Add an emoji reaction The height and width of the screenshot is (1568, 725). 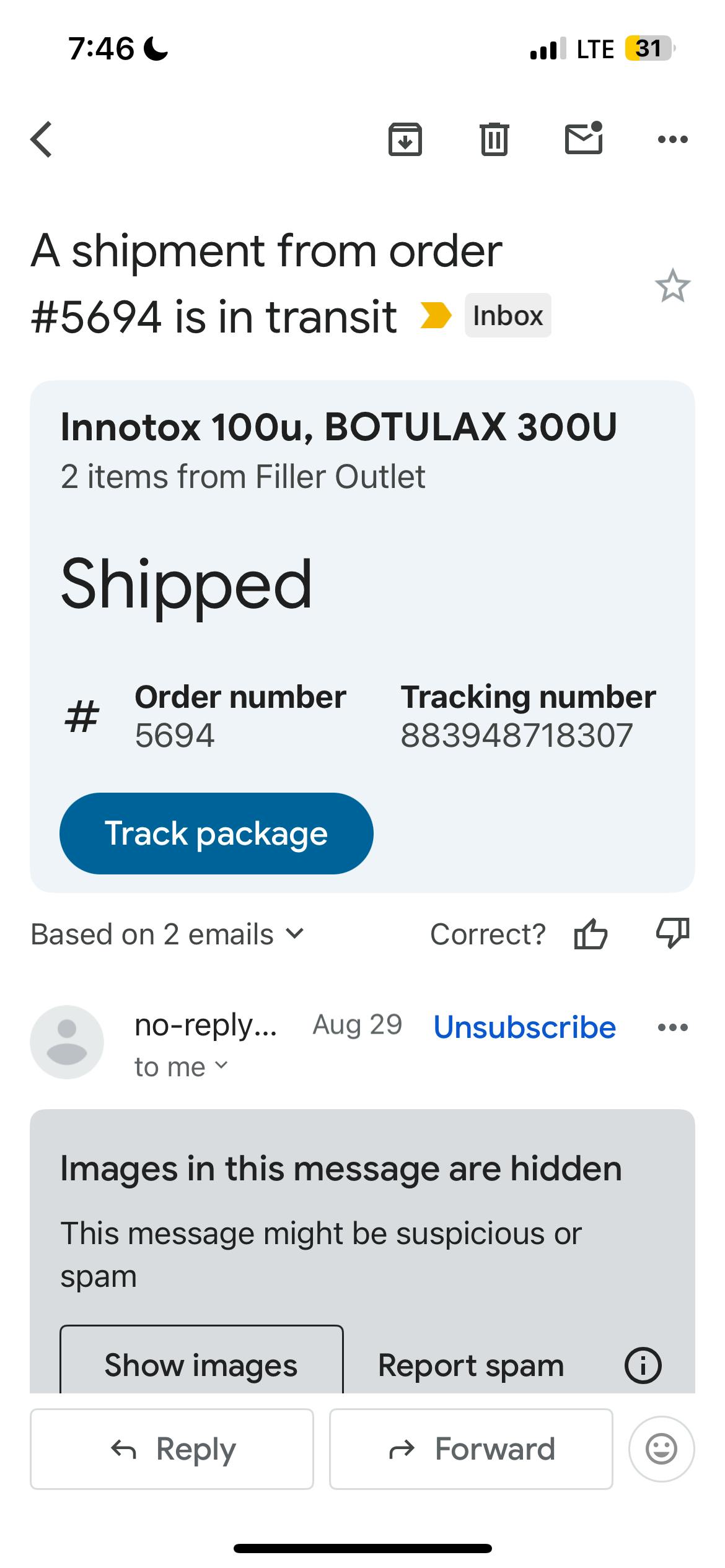click(661, 1449)
